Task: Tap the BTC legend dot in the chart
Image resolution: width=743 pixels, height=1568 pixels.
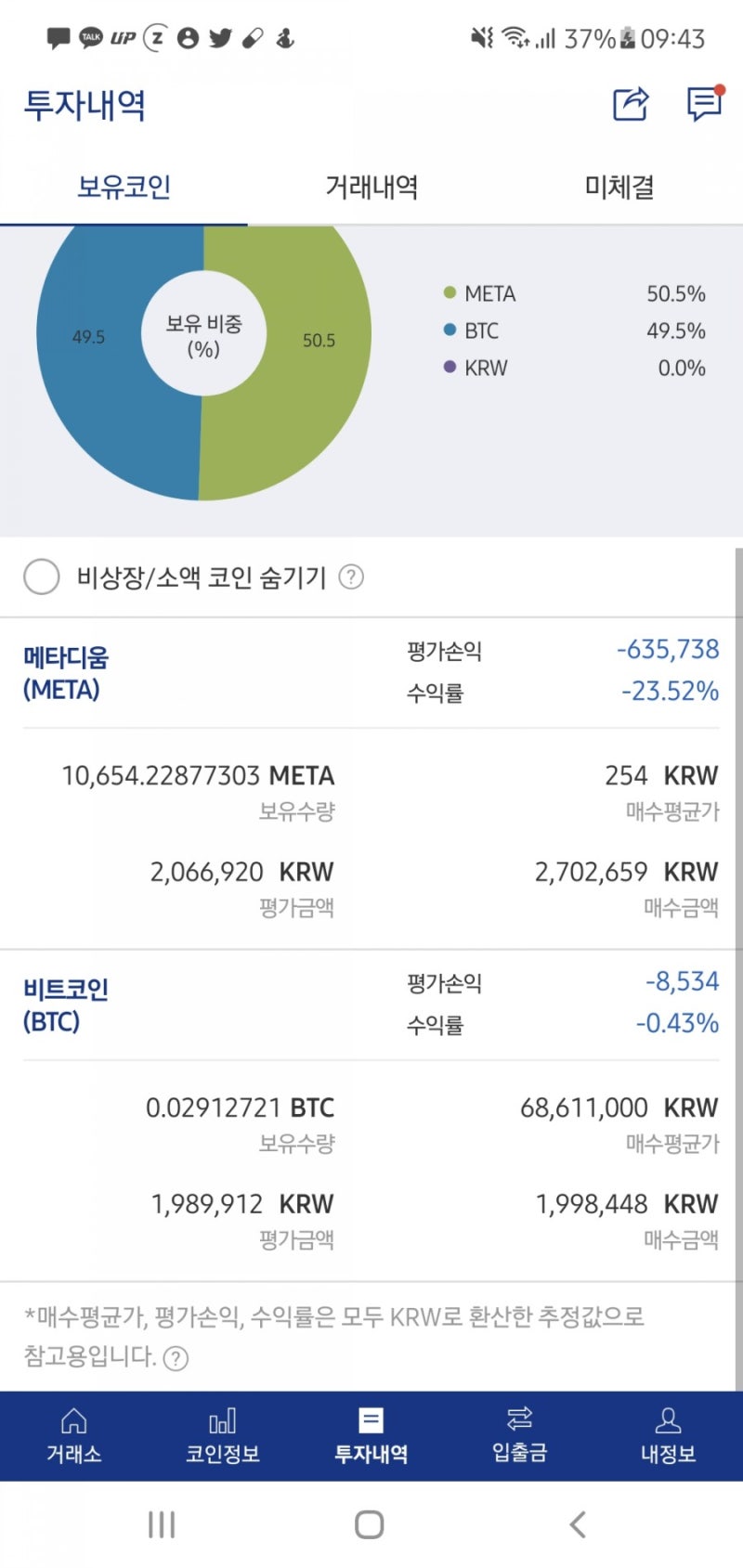Action: tap(450, 330)
